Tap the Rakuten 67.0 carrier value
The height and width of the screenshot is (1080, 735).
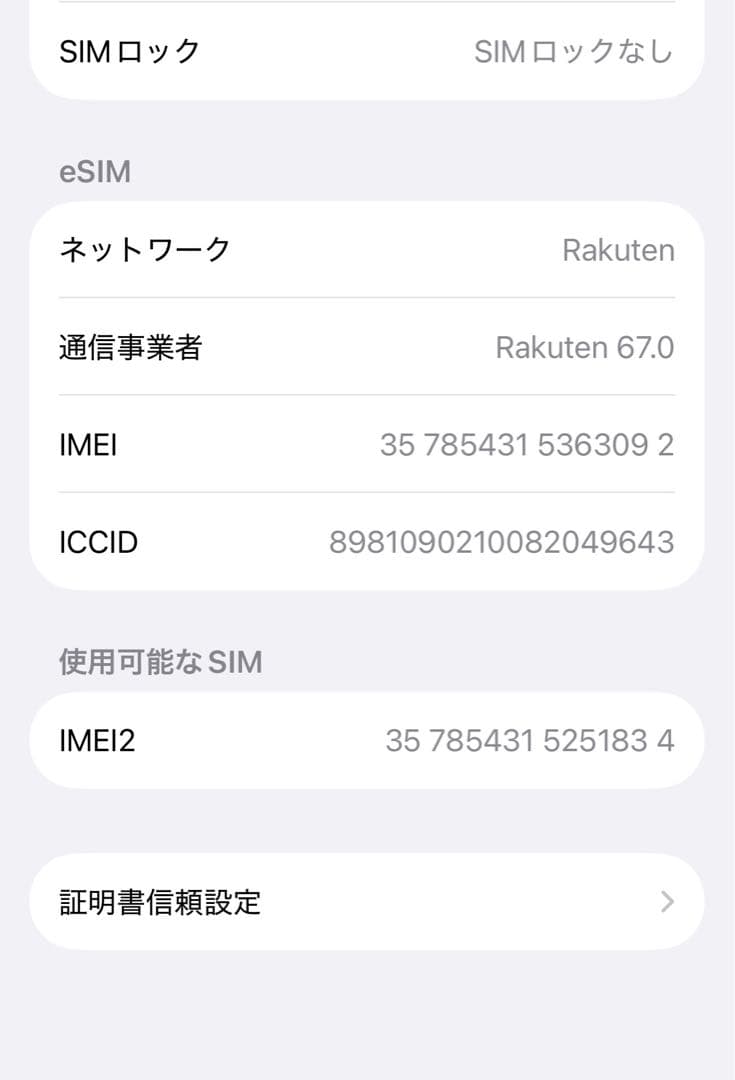pyautogui.click(x=585, y=347)
